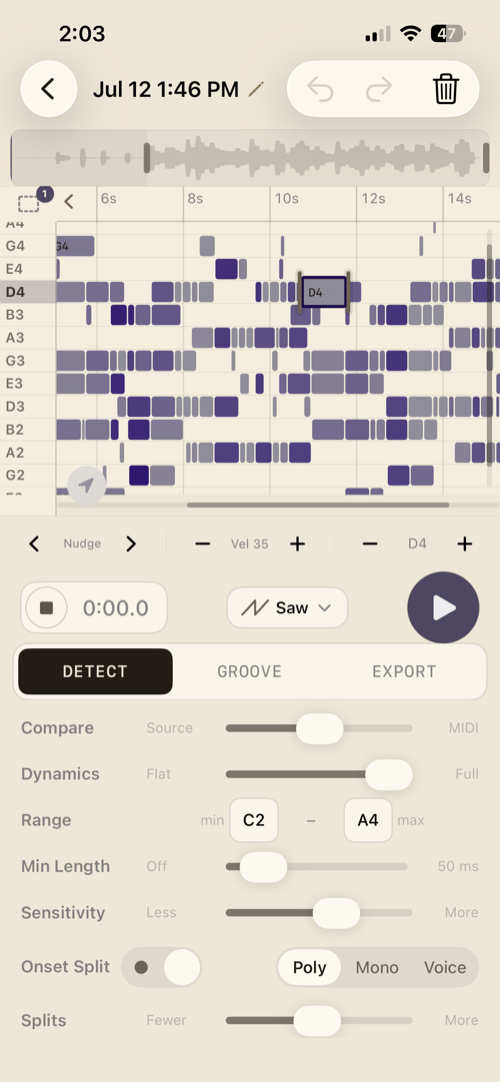Image resolution: width=500 pixels, height=1082 pixels.
Task: Delete the recording with the trash icon
Action: pos(446,89)
